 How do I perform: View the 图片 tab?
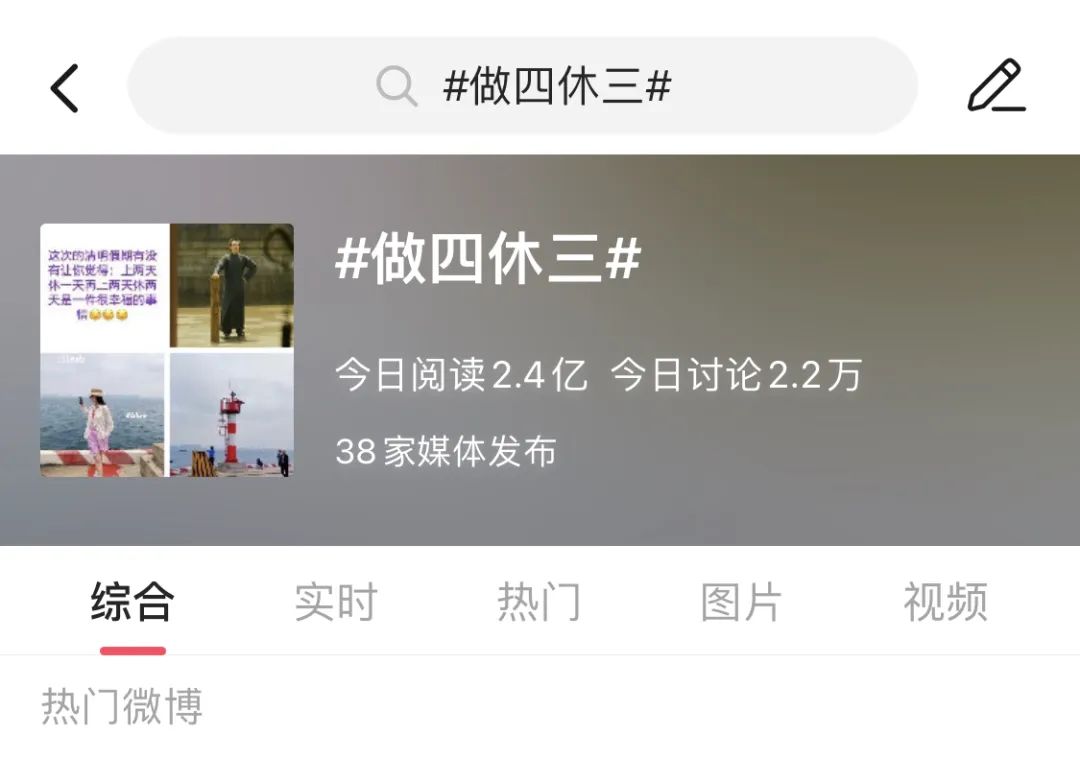(x=742, y=603)
